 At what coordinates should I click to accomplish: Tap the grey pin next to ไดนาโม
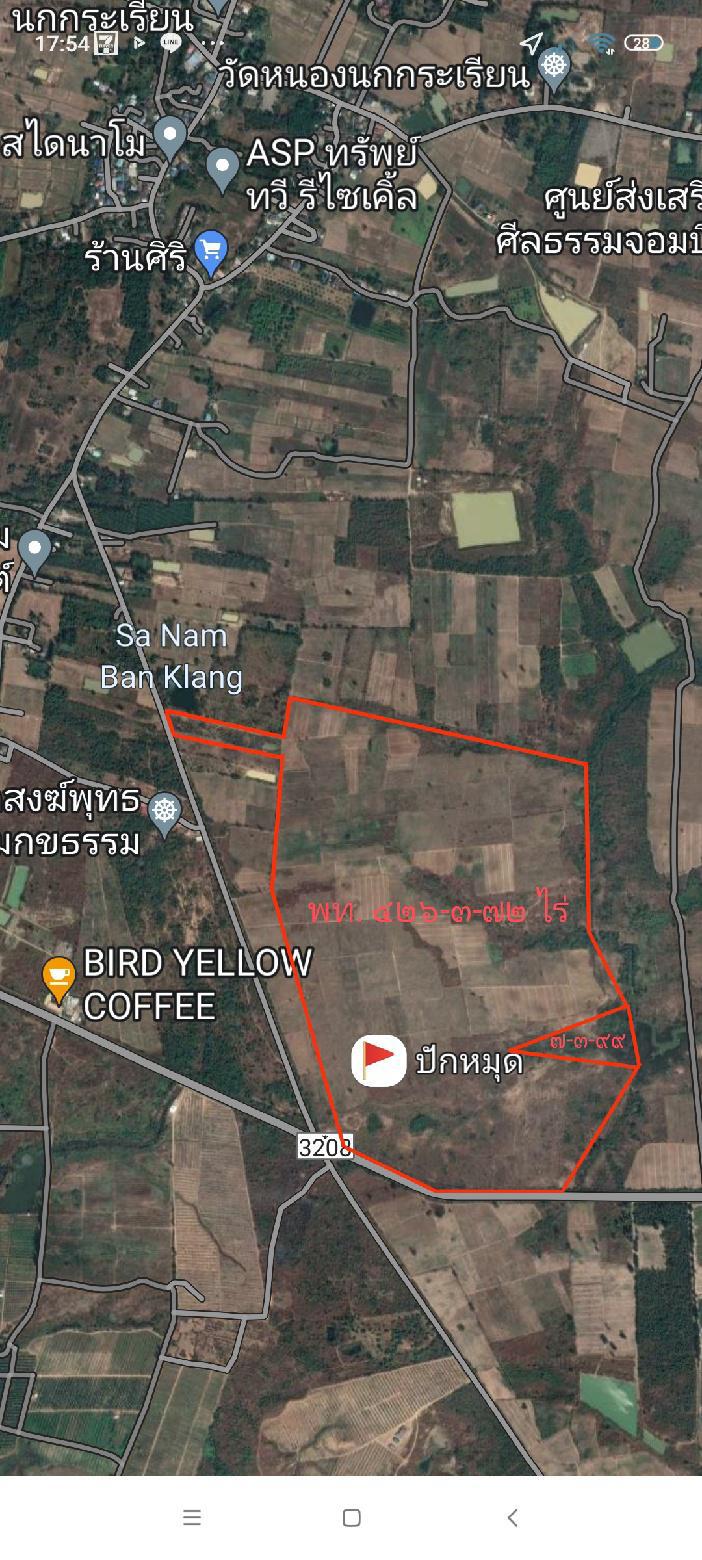tap(172, 137)
